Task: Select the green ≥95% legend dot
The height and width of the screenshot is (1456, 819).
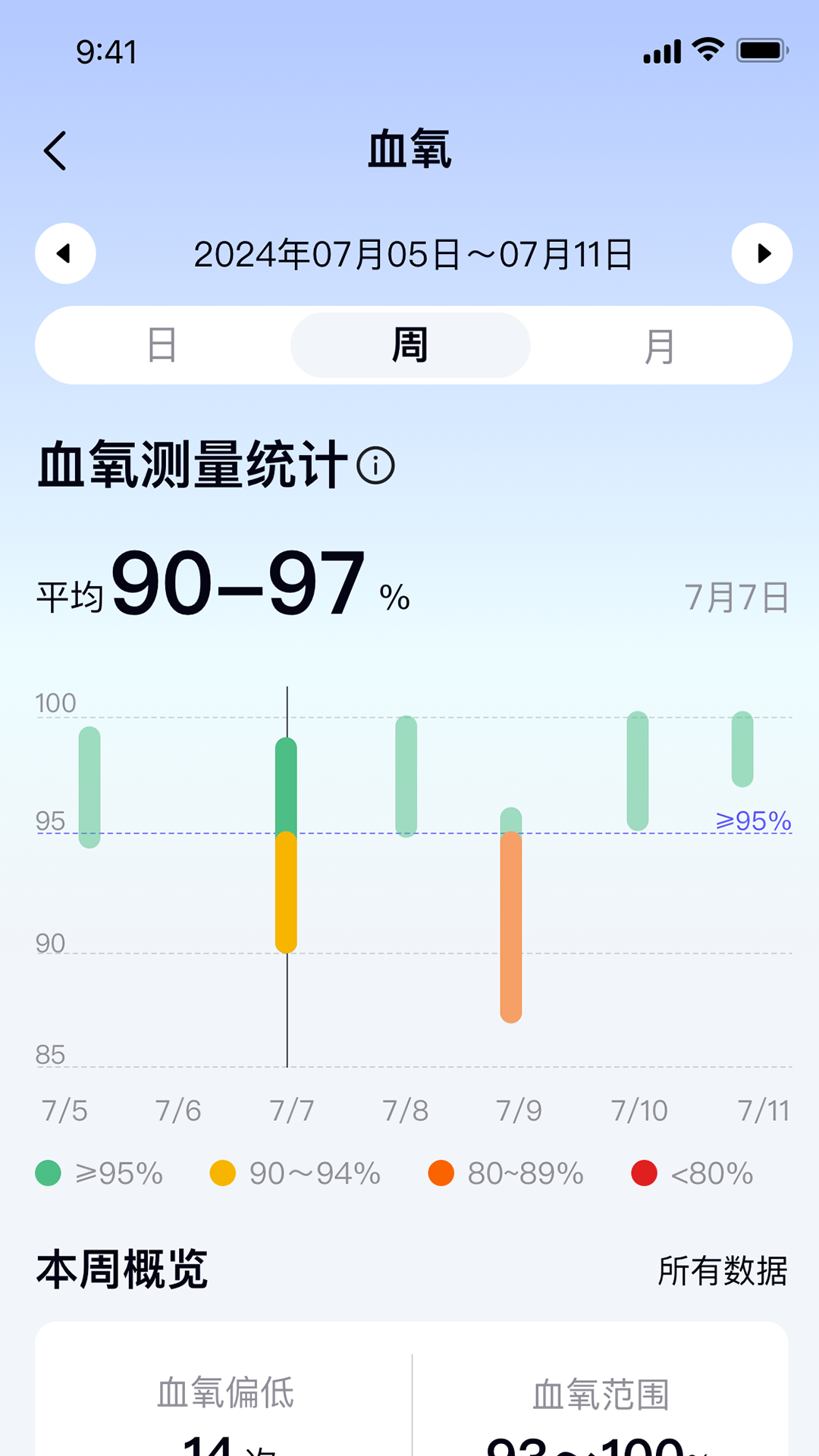Action: (49, 1173)
